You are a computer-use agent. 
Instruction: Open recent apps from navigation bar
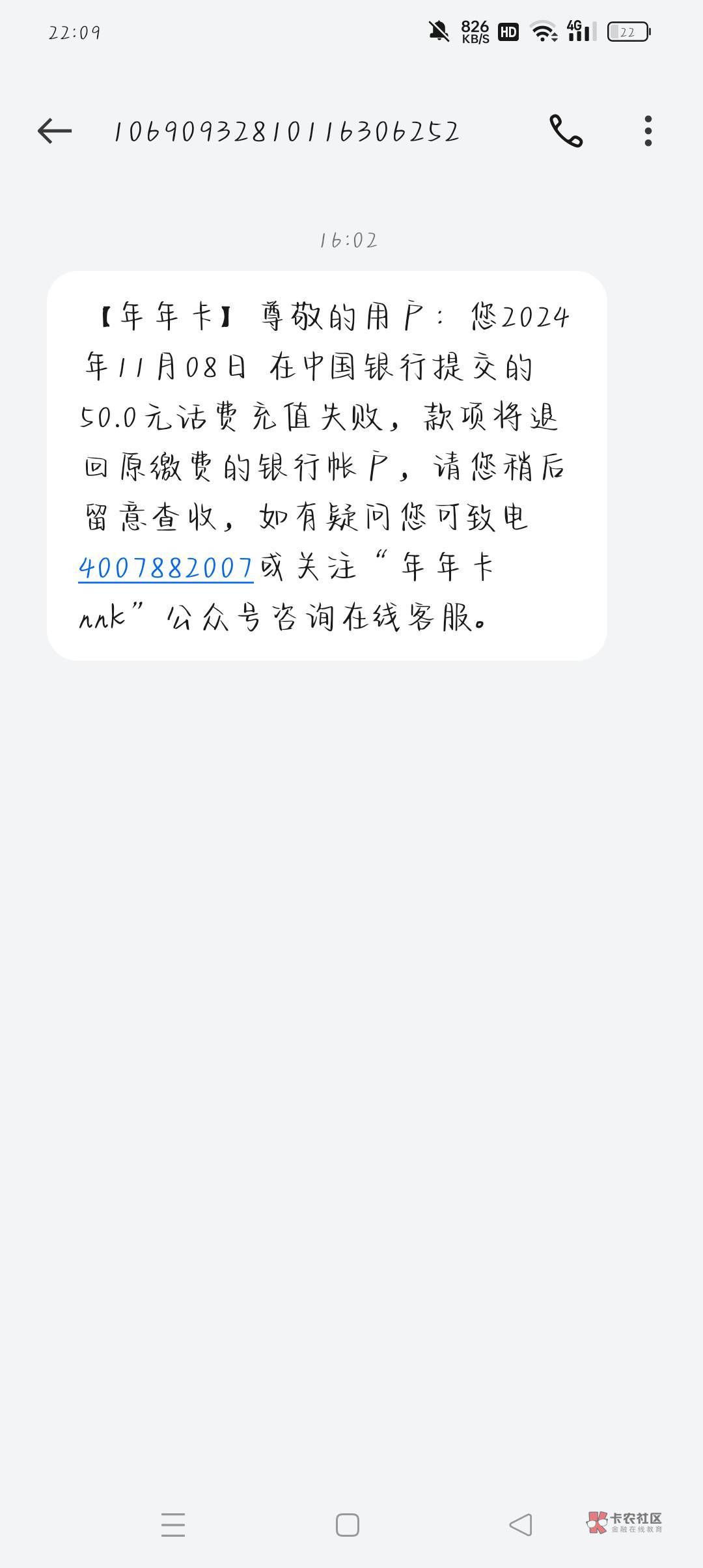173,1524
